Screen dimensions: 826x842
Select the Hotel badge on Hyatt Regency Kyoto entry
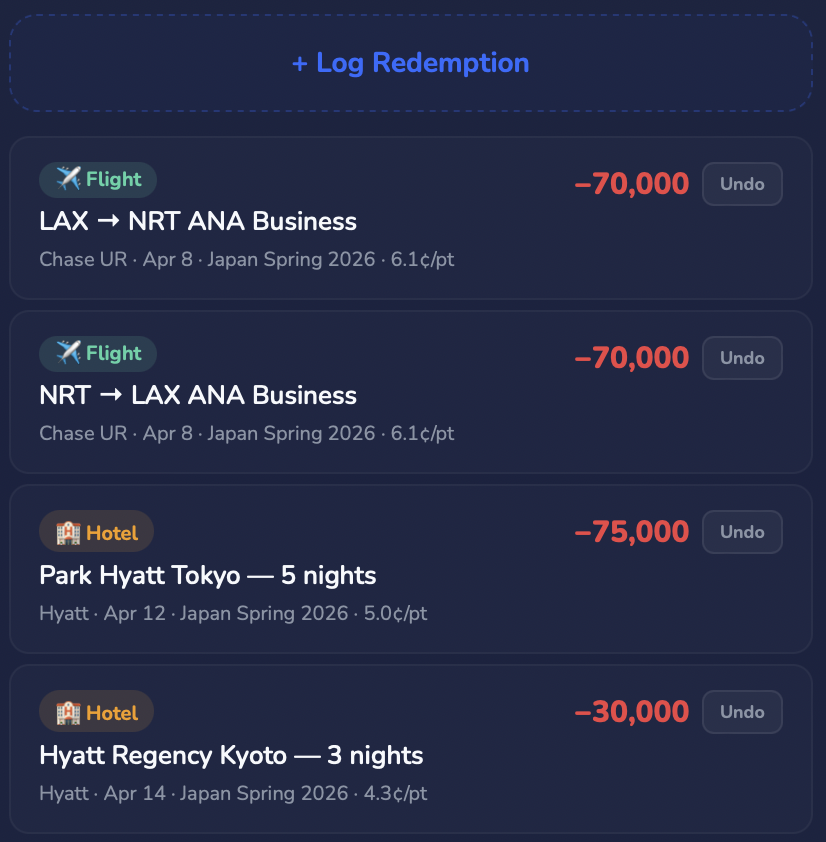[x=96, y=712]
